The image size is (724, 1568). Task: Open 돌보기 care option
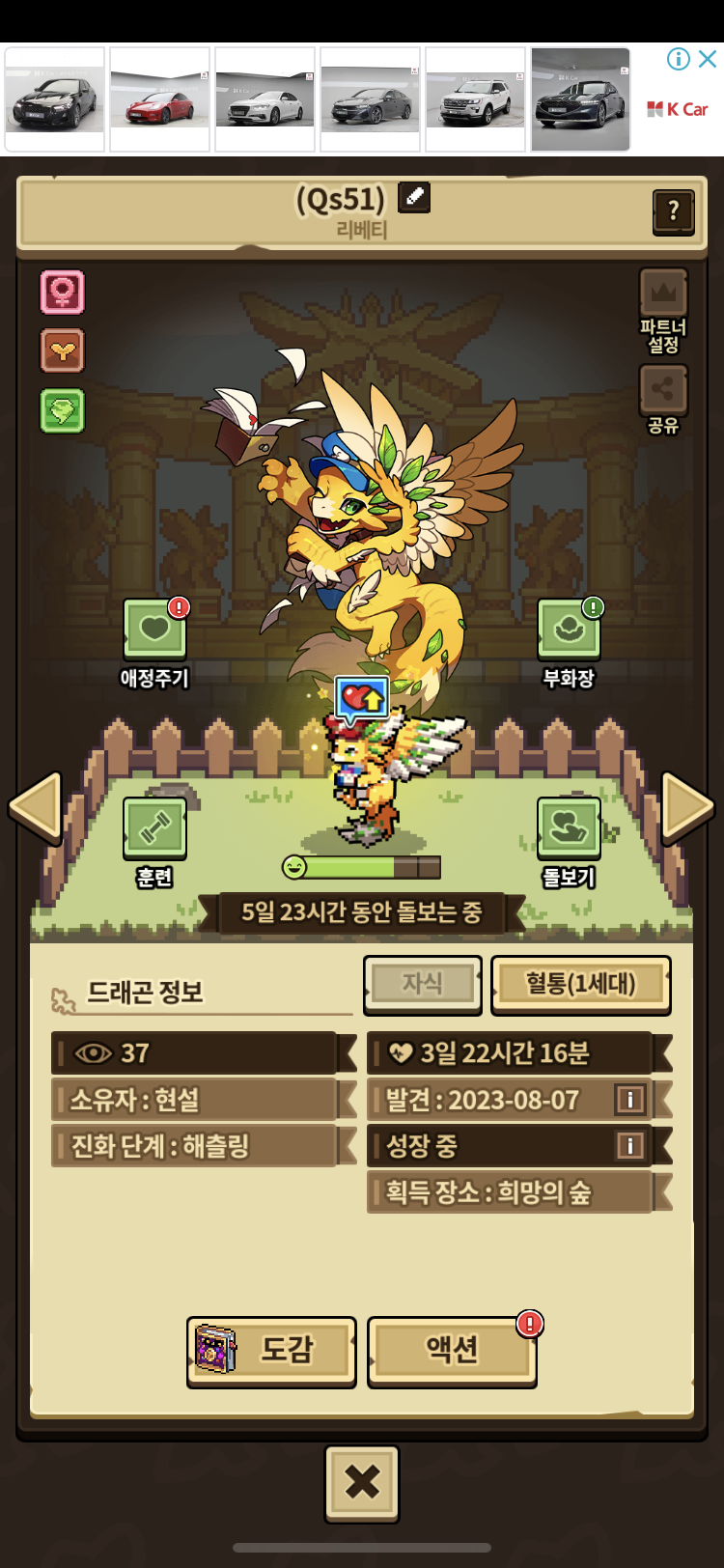pyautogui.click(x=569, y=842)
